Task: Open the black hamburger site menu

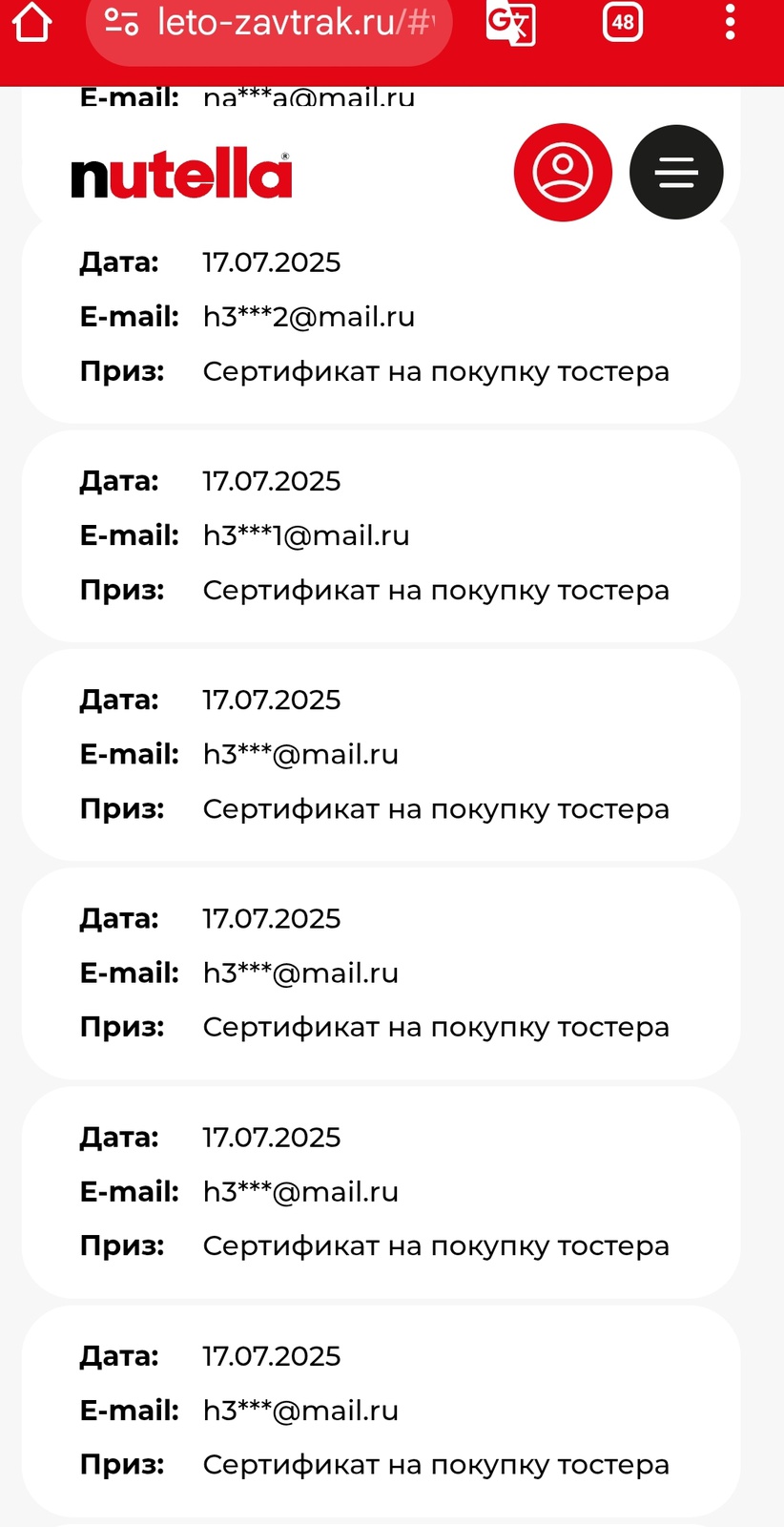Action: coord(676,173)
